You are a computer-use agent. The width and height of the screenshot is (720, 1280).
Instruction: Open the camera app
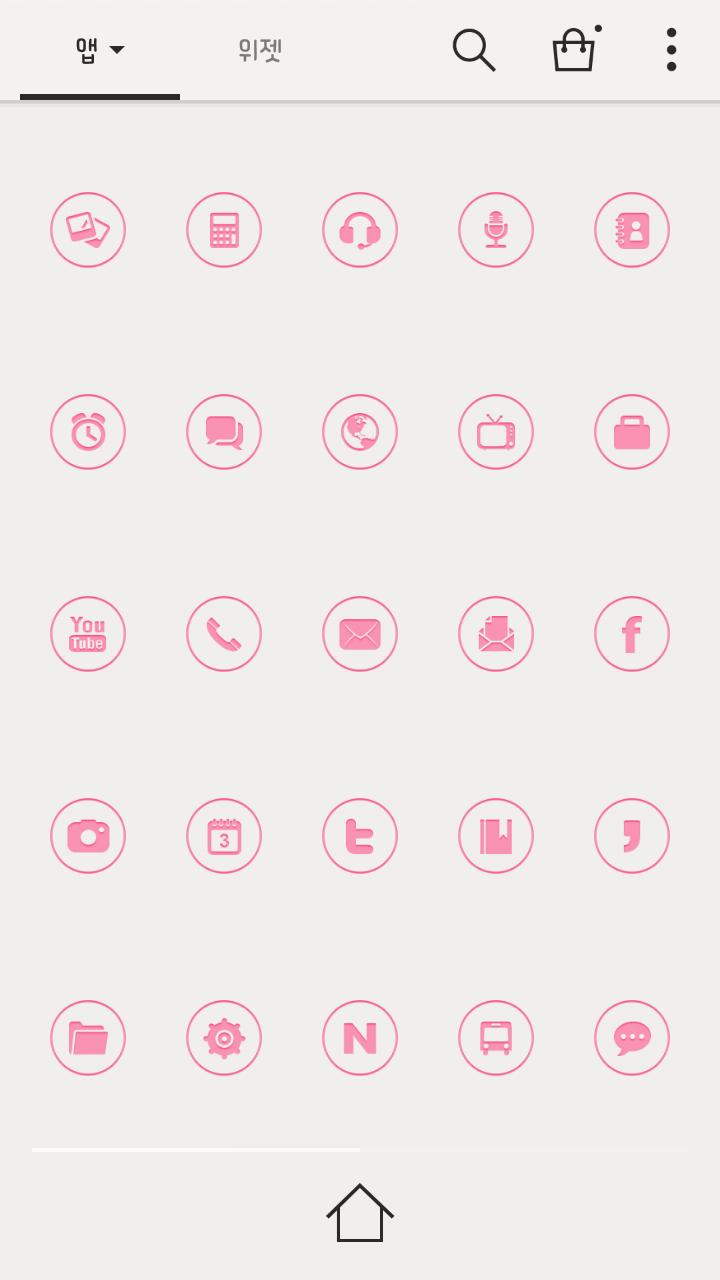coord(88,836)
